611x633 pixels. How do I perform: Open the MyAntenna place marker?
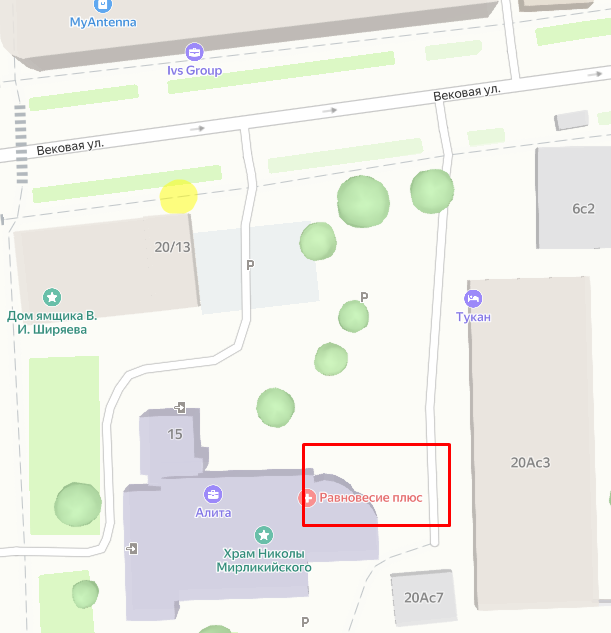point(103,5)
